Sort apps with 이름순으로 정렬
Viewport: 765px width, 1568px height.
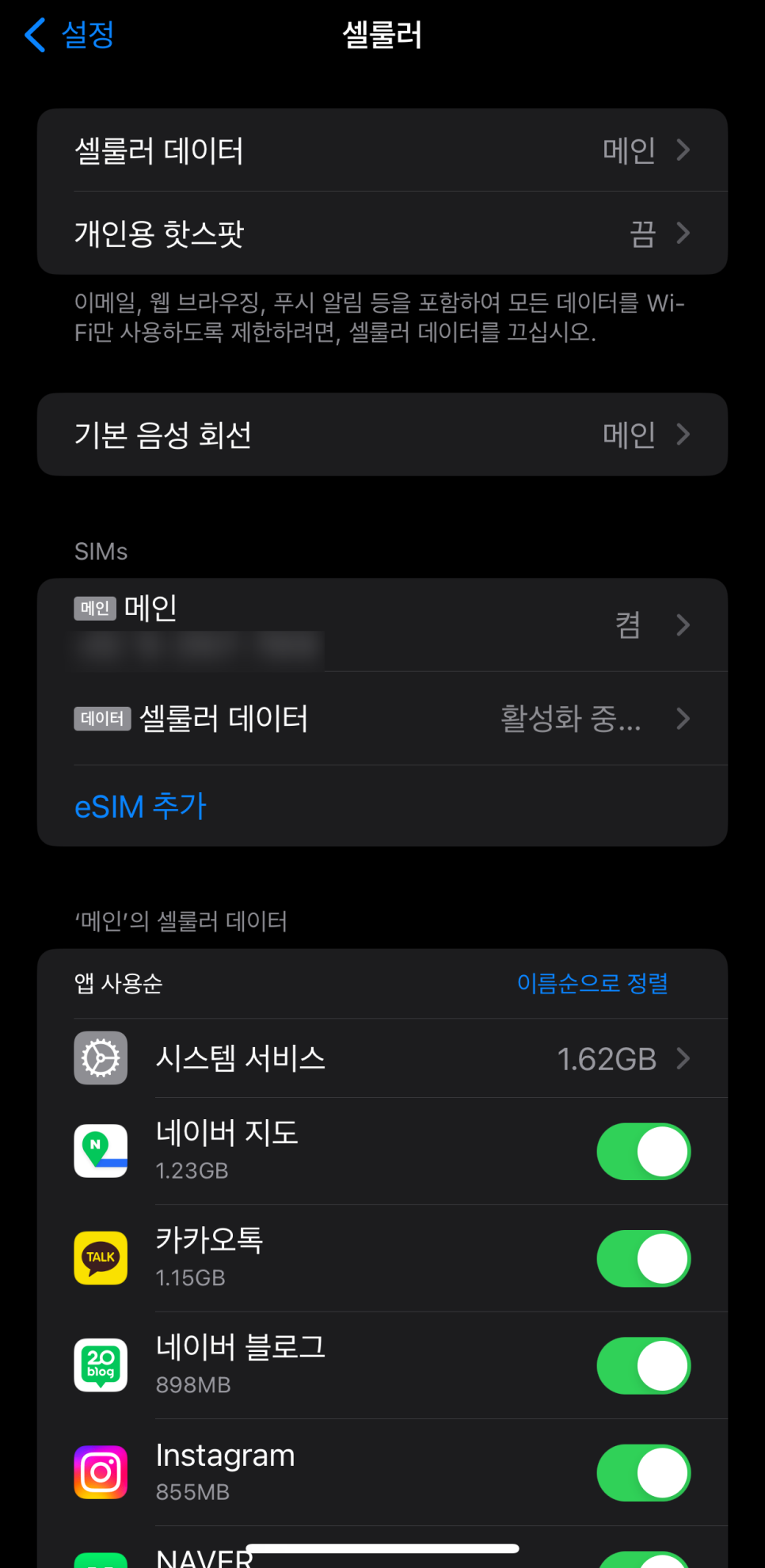592,983
